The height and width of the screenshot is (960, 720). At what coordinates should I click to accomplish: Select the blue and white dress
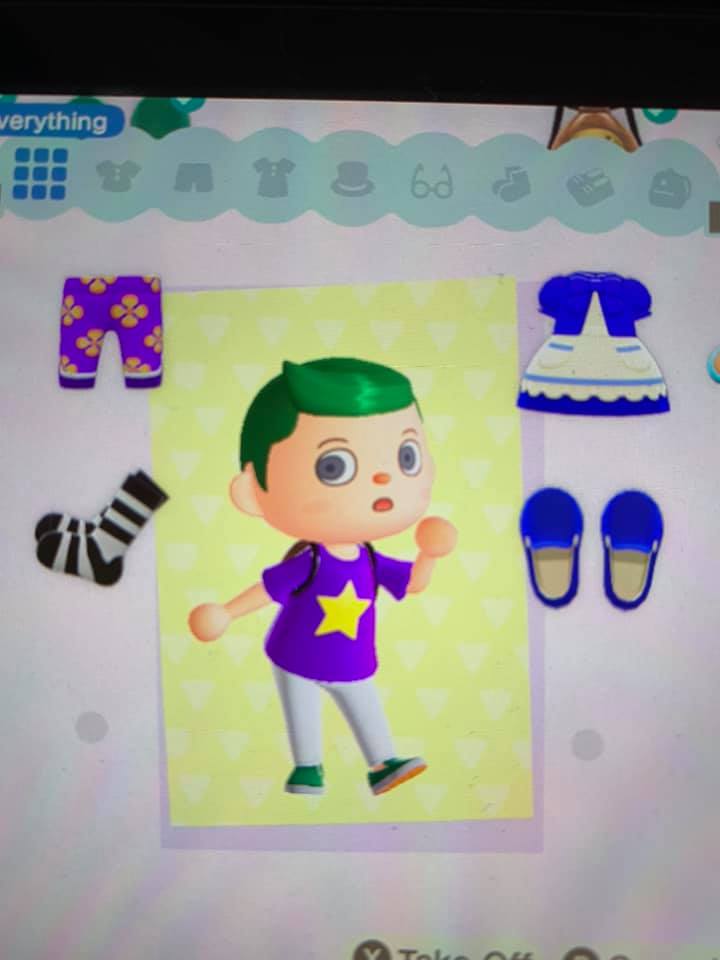(594, 345)
